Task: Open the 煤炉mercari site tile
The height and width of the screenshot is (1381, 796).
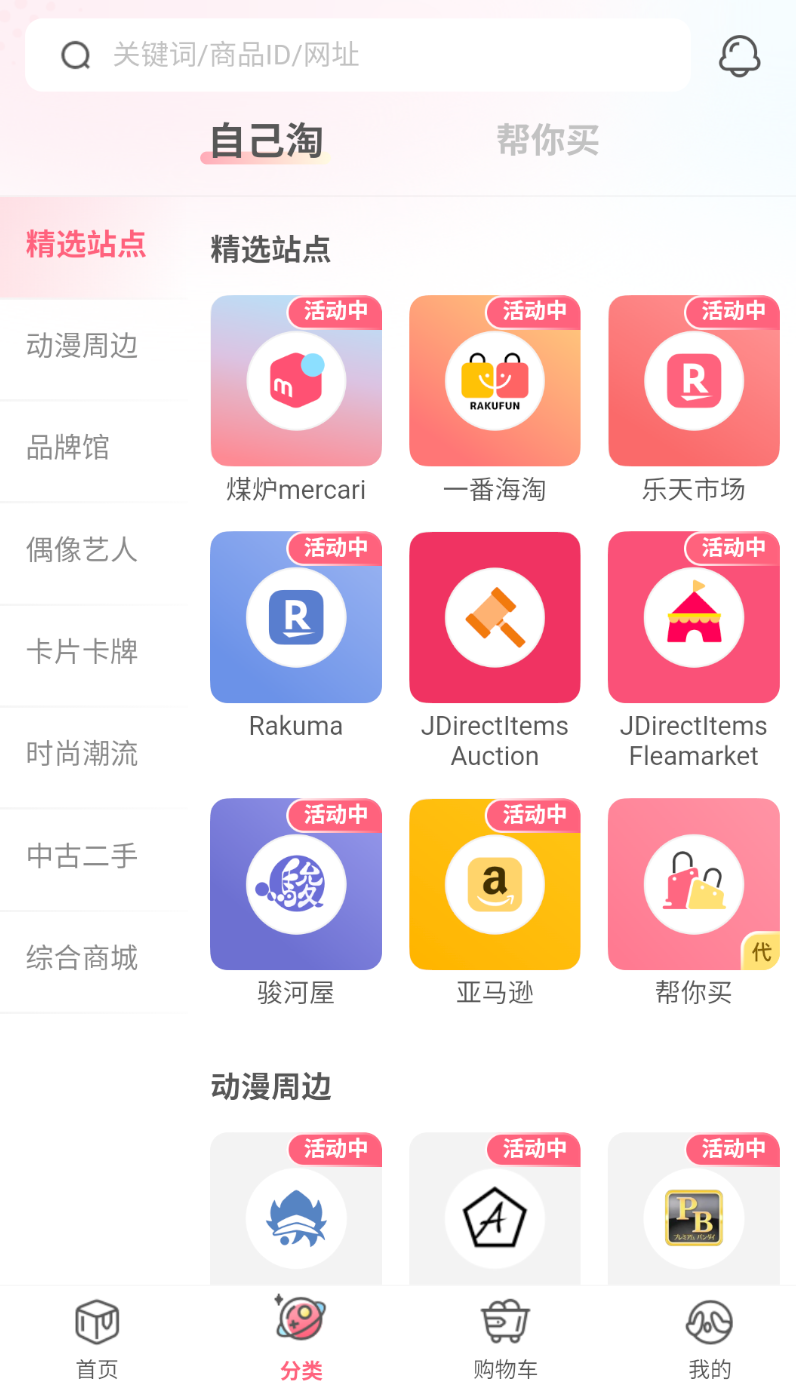Action: click(x=296, y=400)
